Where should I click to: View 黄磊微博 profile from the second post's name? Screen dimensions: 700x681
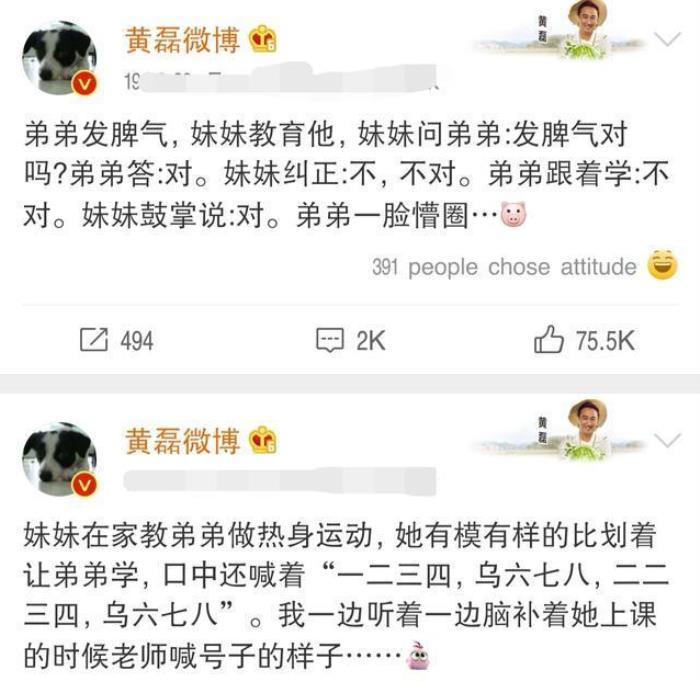point(182,440)
